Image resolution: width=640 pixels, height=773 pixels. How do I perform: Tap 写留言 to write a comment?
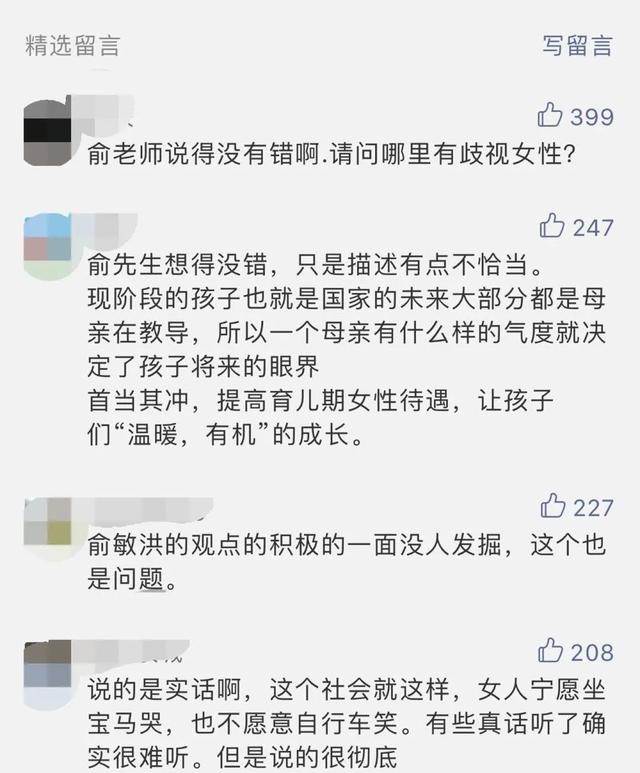[577, 45]
